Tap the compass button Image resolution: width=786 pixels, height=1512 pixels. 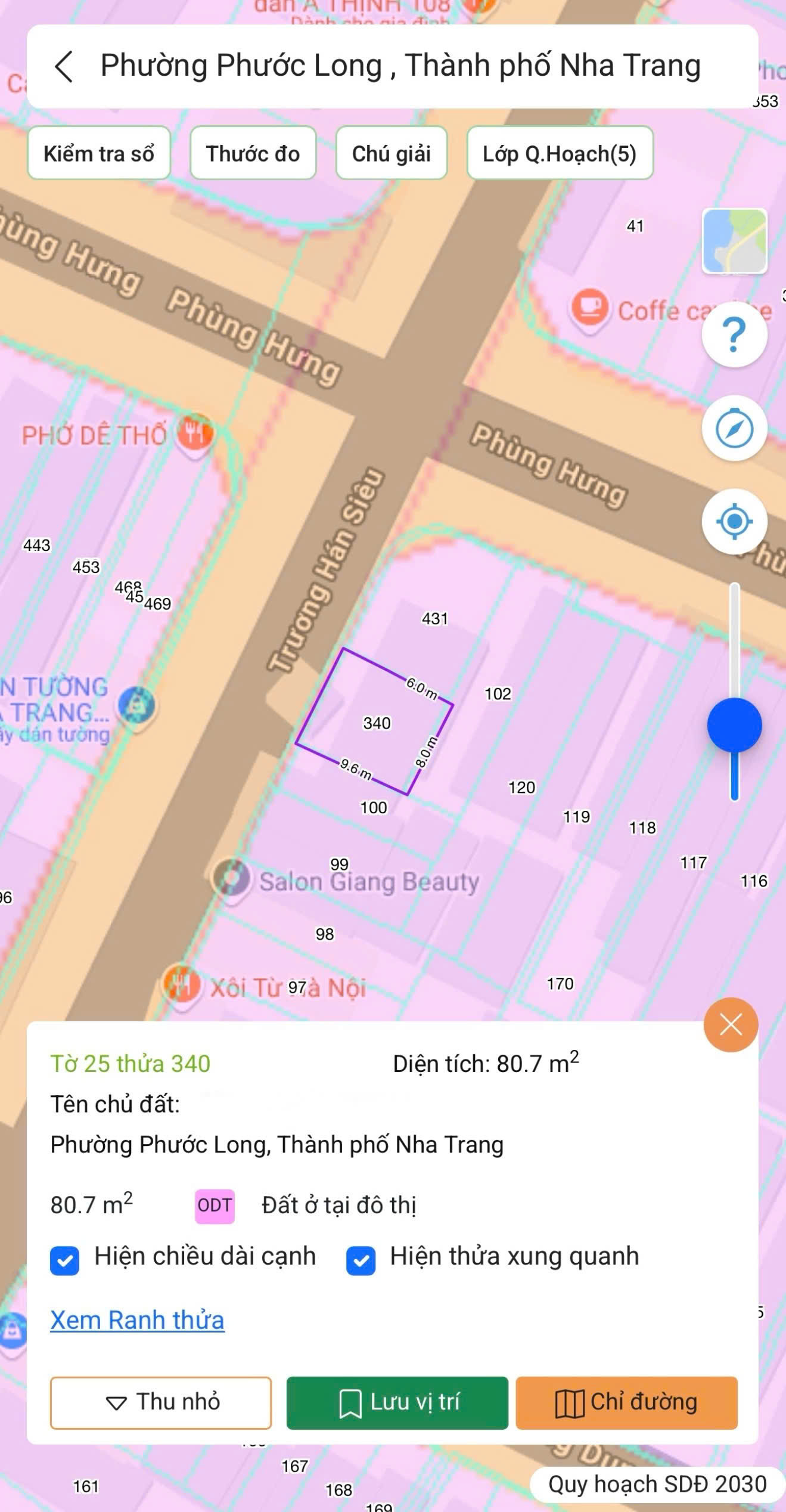click(734, 428)
